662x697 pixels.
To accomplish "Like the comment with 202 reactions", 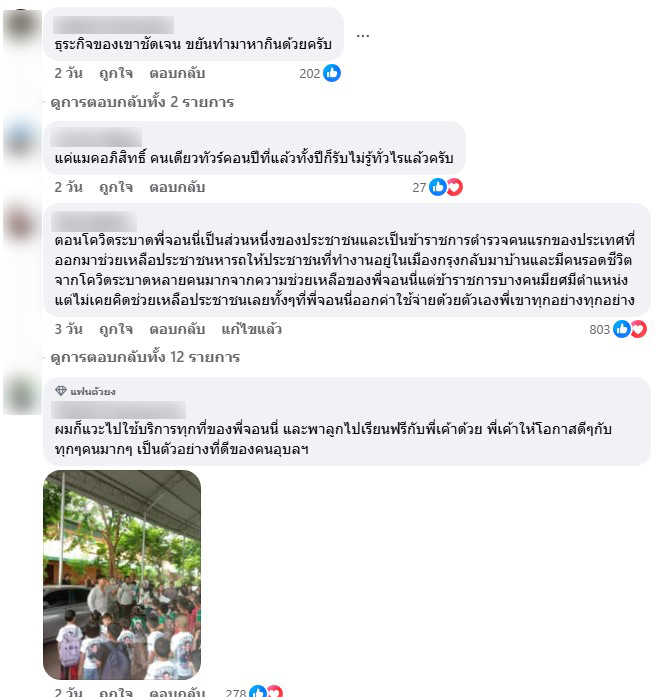I will (x=115, y=73).
